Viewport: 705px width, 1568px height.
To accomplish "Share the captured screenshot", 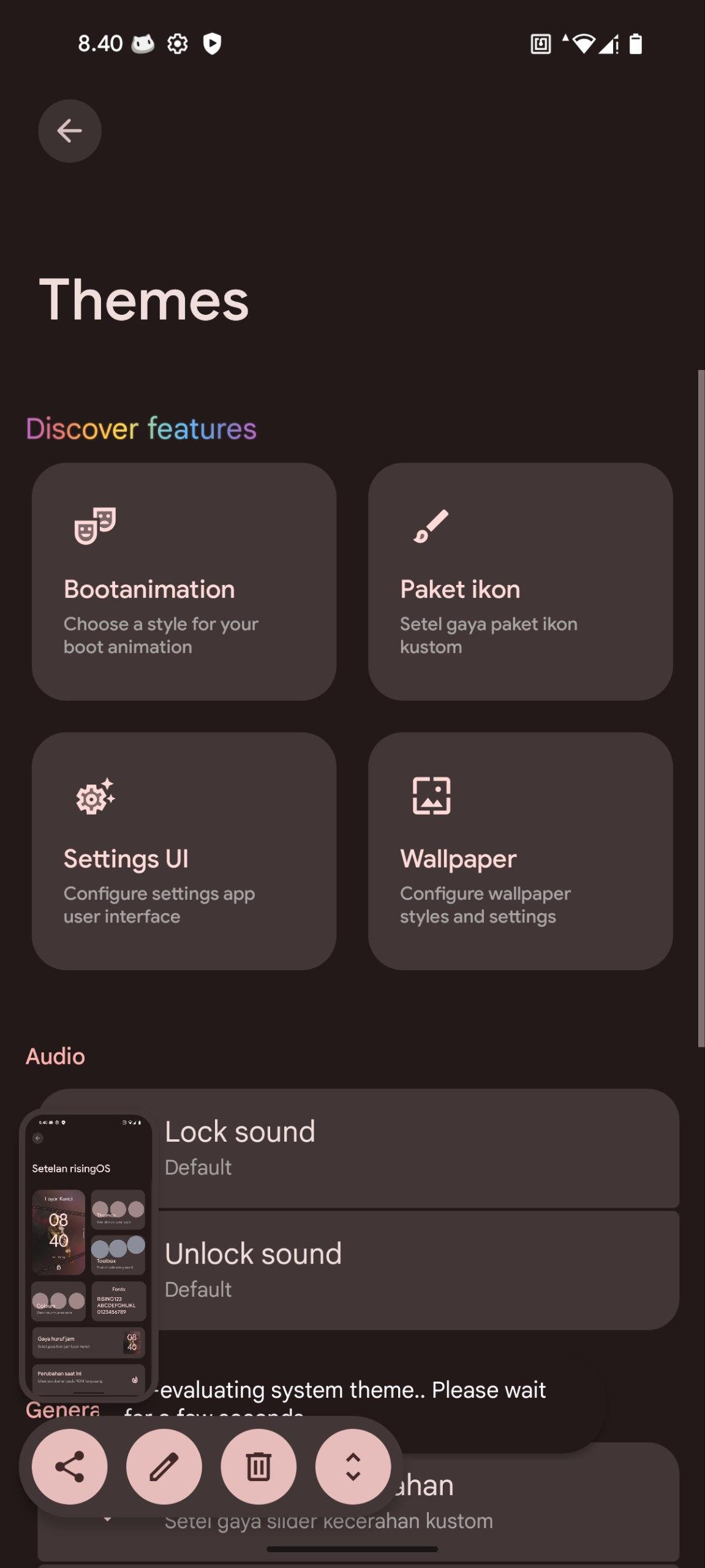I will (70, 1466).
